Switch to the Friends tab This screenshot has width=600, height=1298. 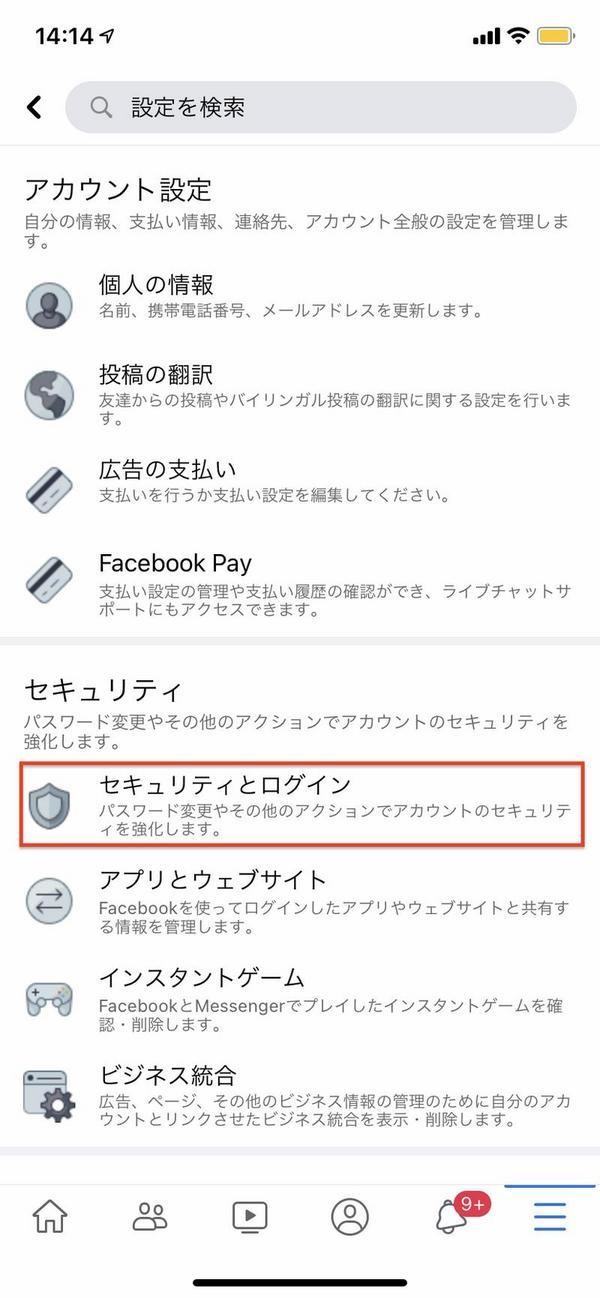point(150,1216)
